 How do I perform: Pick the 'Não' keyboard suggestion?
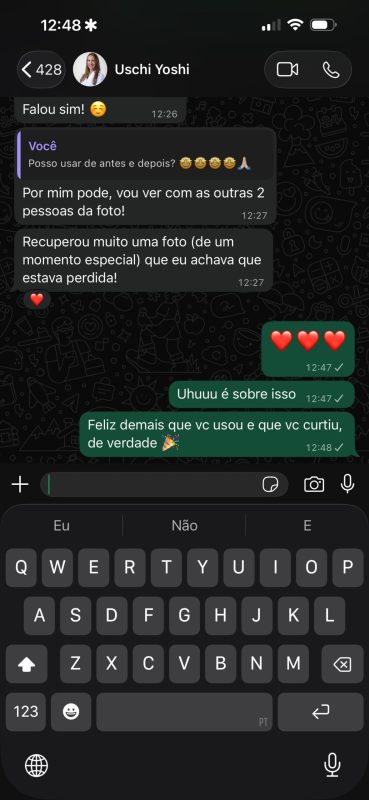[184, 526]
